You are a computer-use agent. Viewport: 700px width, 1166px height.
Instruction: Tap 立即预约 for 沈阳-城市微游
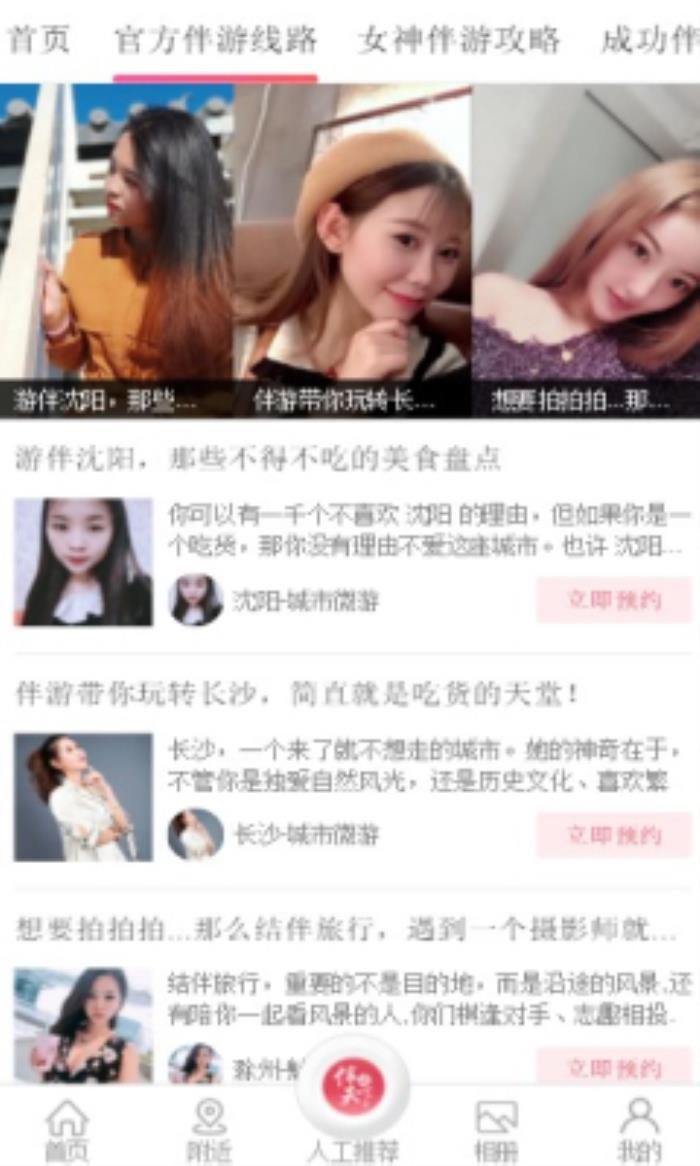(x=614, y=600)
